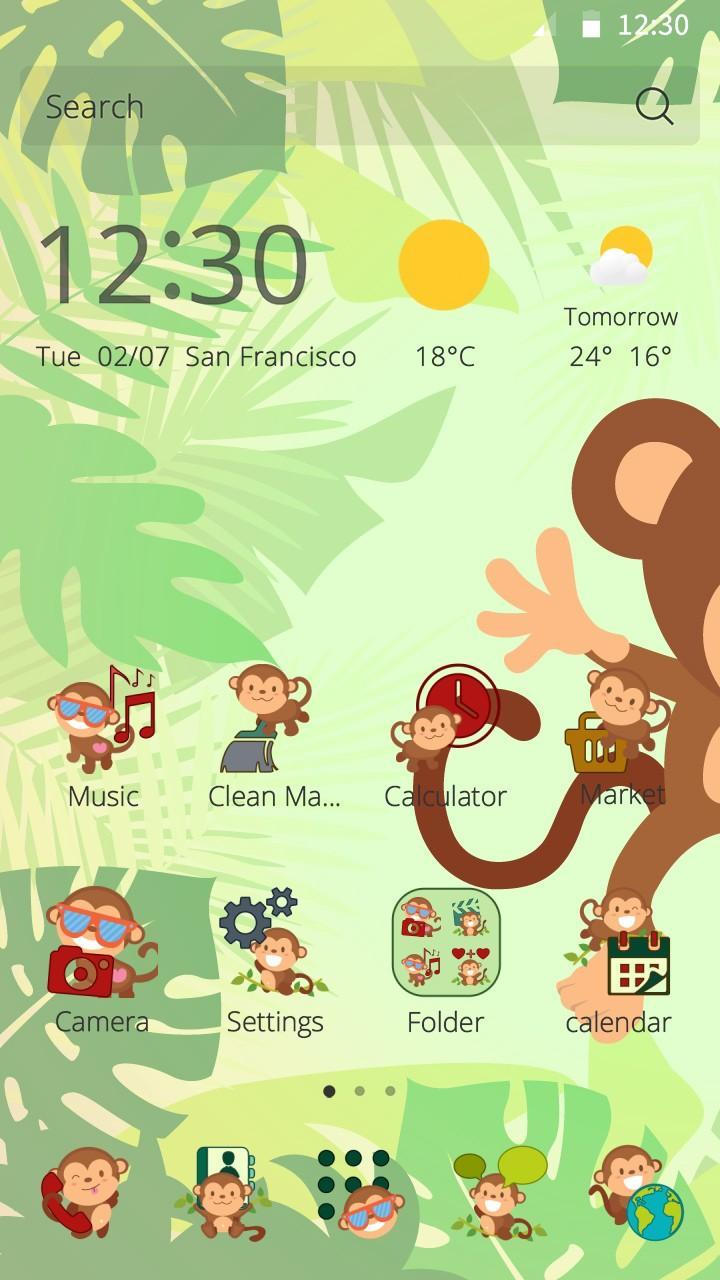View Tomorrow's weather forecast
This screenshot has width=720, height=1280.
[620, 300]
